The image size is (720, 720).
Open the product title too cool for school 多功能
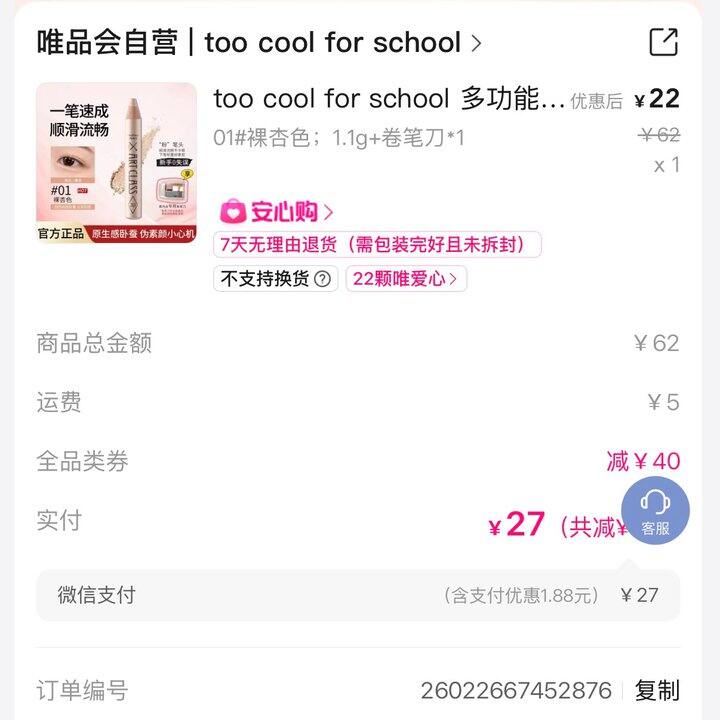(389, 99)
